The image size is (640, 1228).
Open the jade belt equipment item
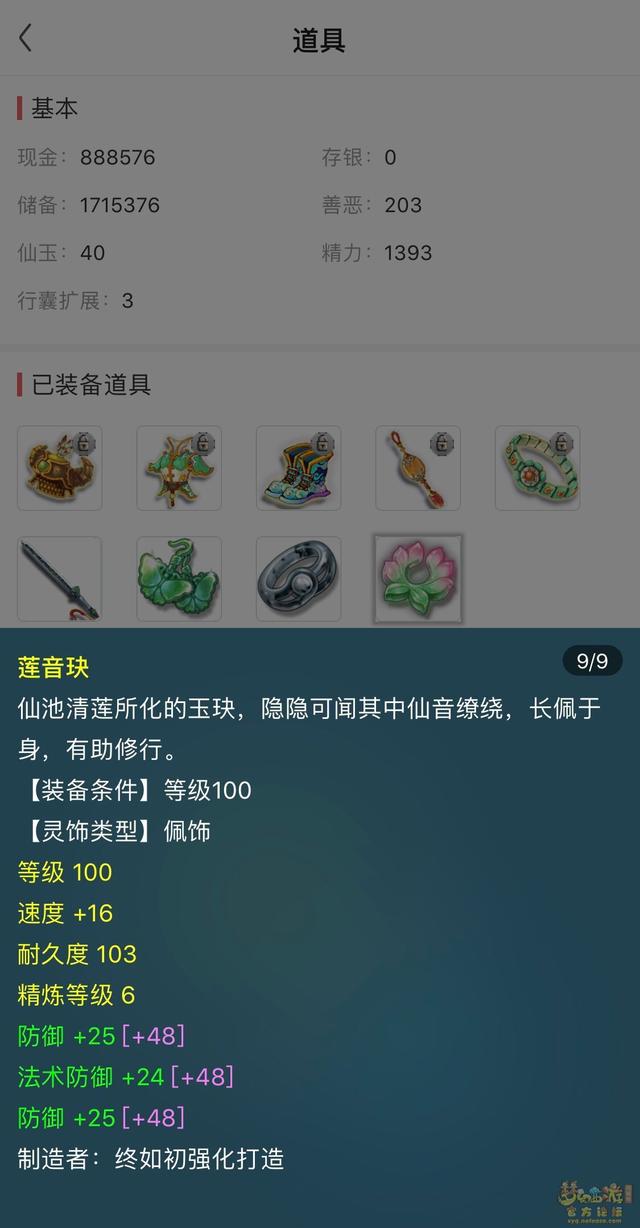[537, 468]
